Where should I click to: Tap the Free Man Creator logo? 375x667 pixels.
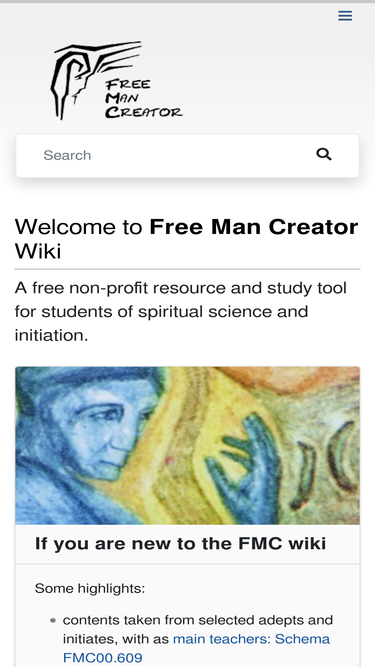117,80
